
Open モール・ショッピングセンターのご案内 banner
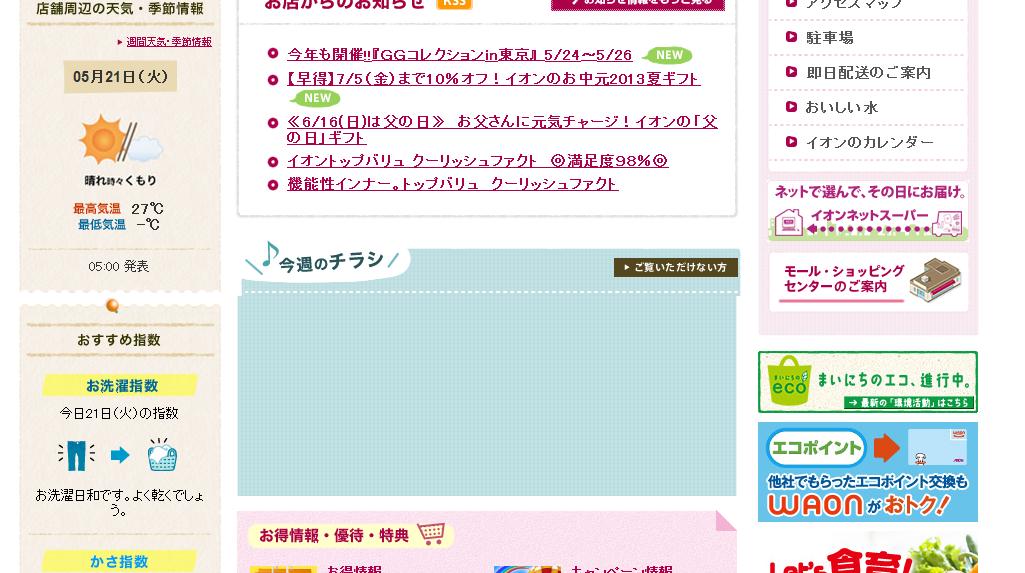pyautogui.click(x=868, y=281)
